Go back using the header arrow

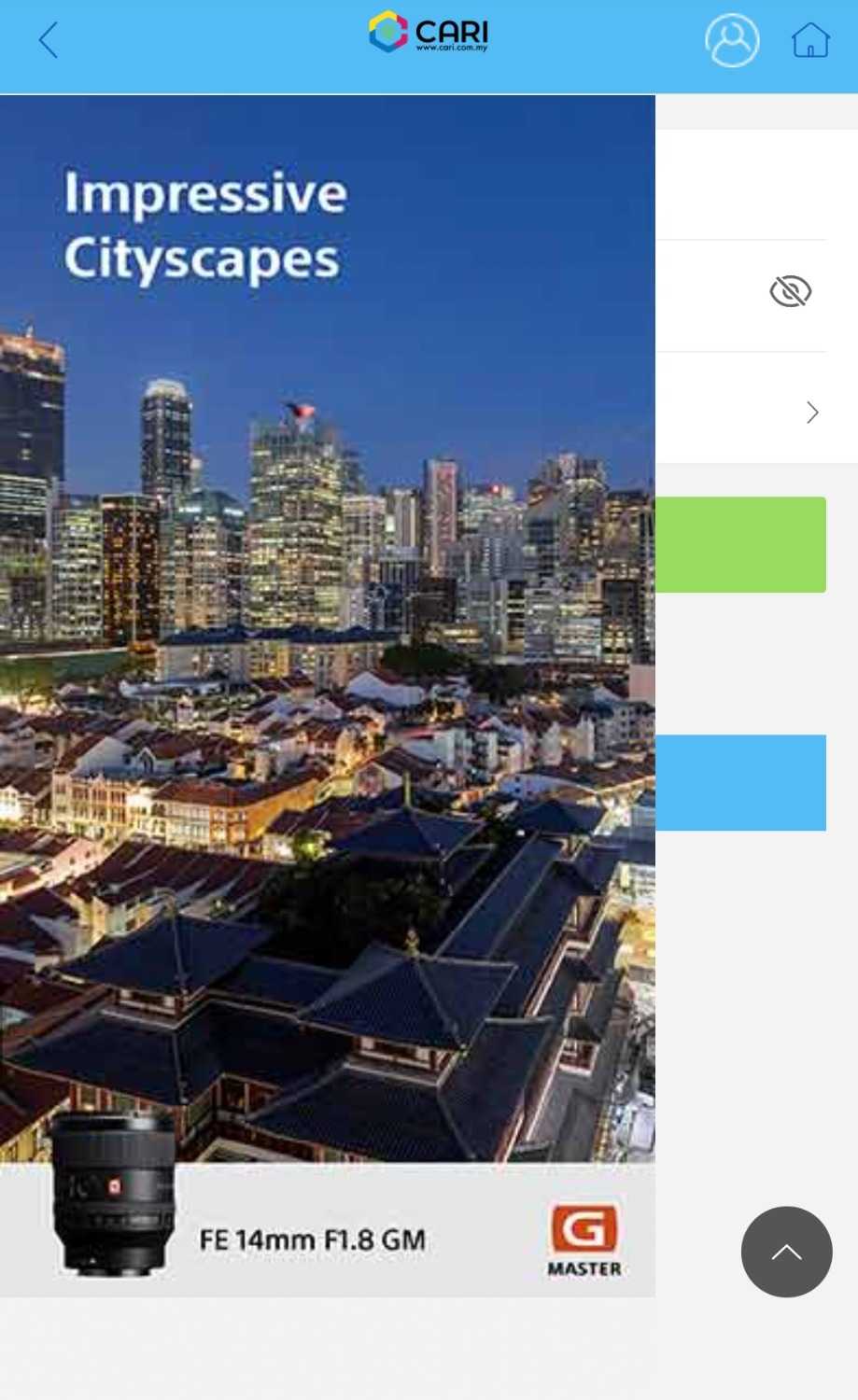pyautogui.click(x=49, y=41)
